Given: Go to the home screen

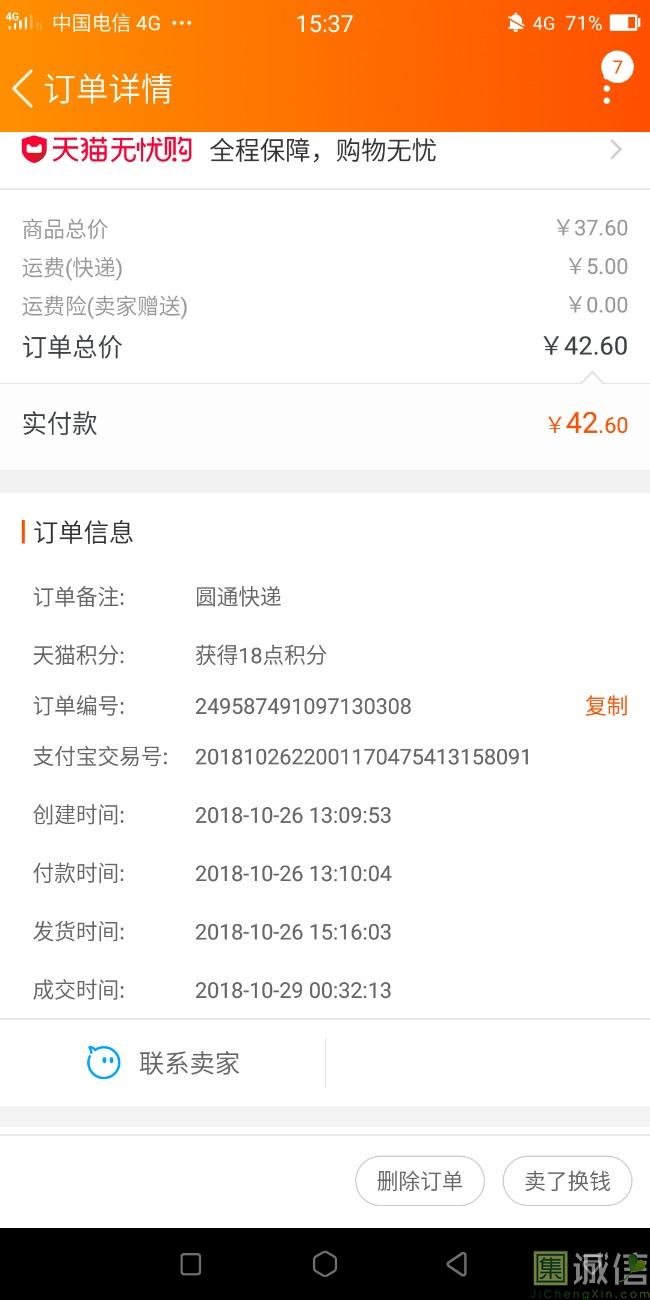Looking at the screenshot, I should click(x=325, y=1264).
